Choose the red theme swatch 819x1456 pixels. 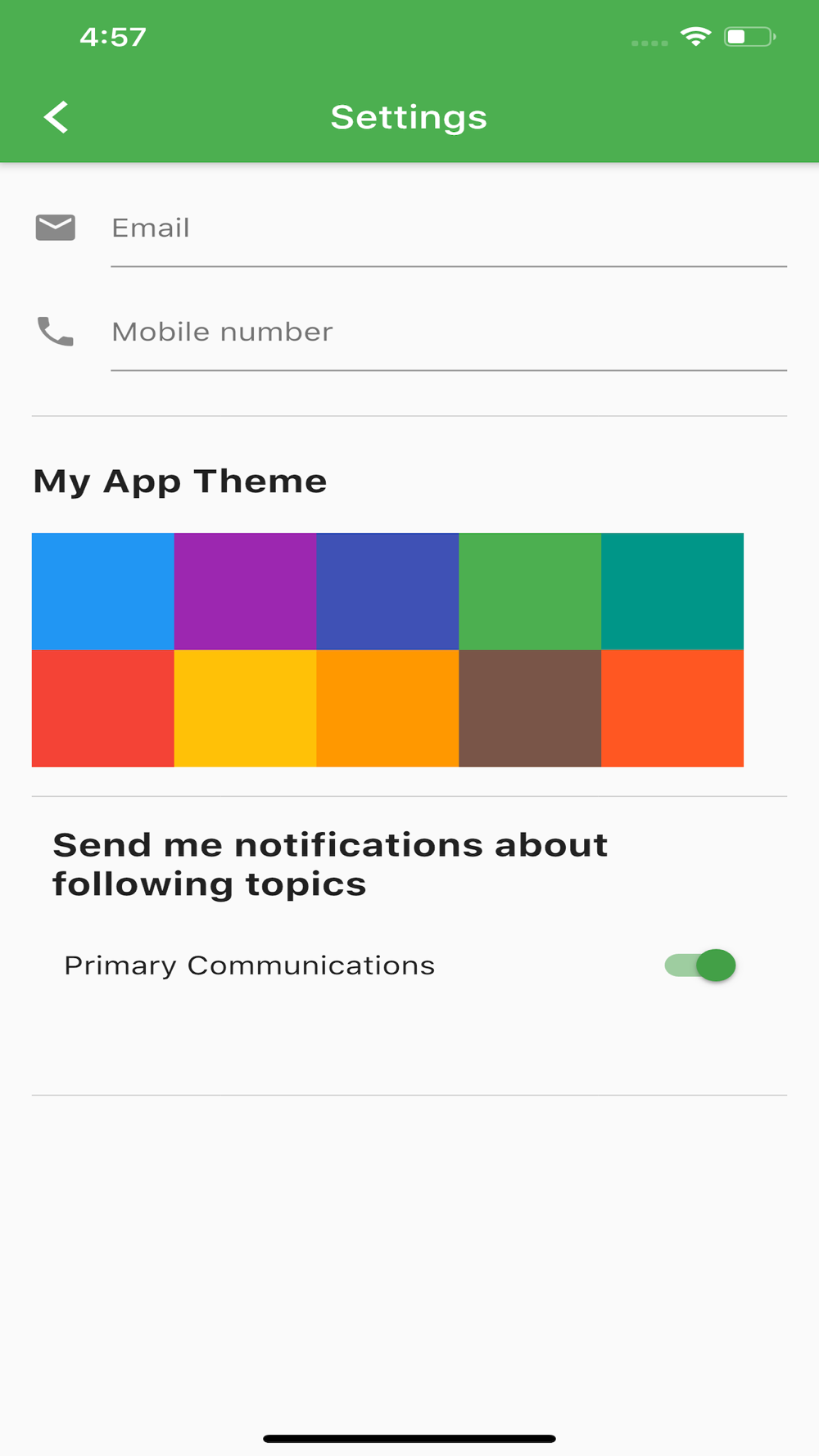(103, 708)
